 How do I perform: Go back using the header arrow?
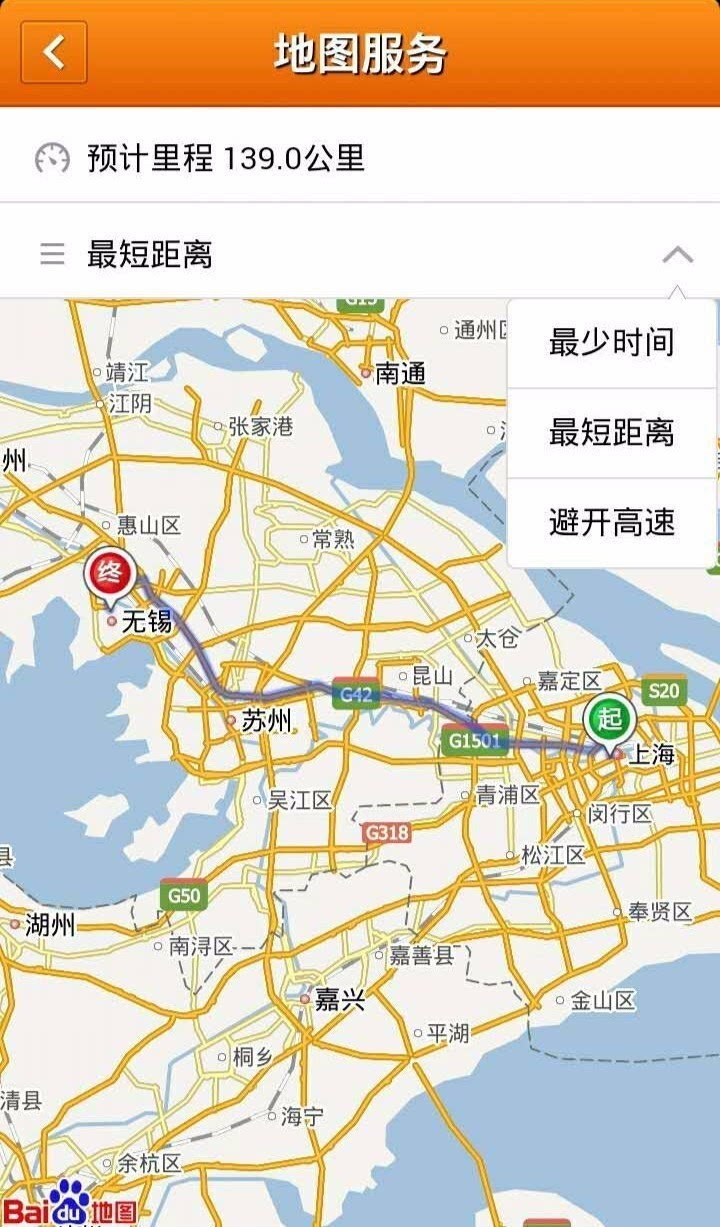click(x=54, y=52)
